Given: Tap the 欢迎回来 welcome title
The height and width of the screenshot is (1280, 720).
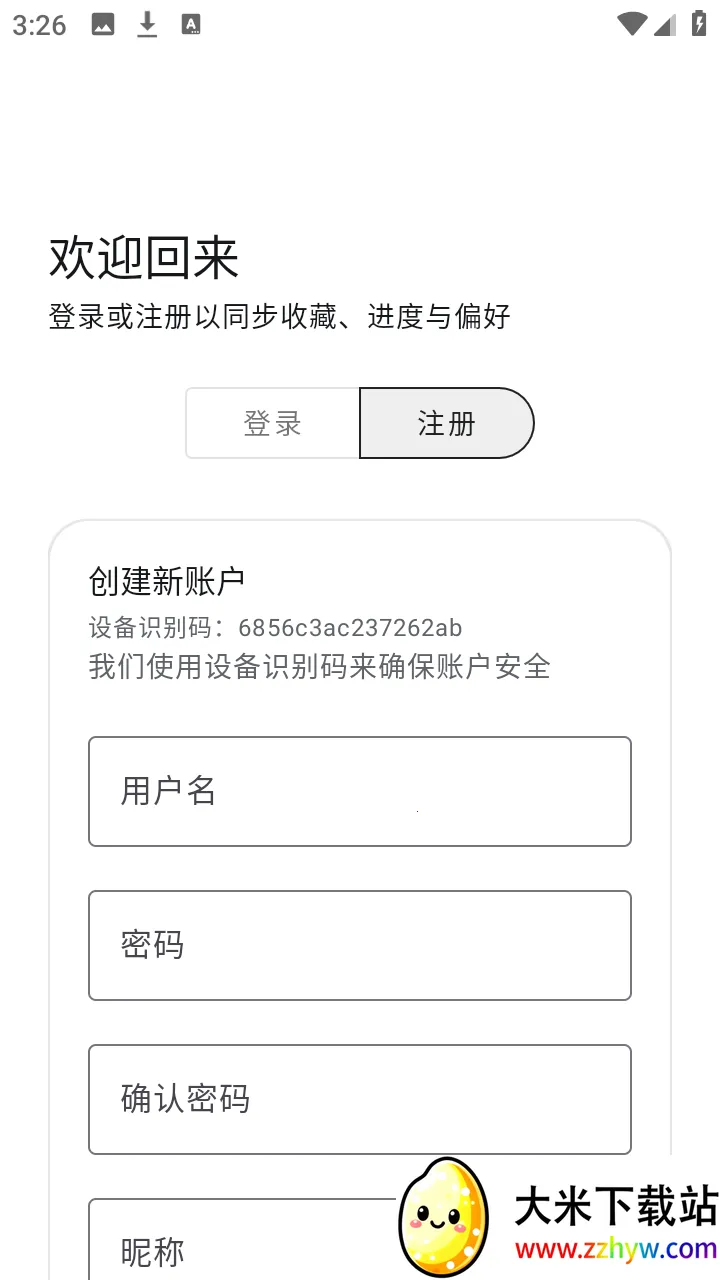Looking at the screenshot, I should pyautogui.click(x=143, y=257).
